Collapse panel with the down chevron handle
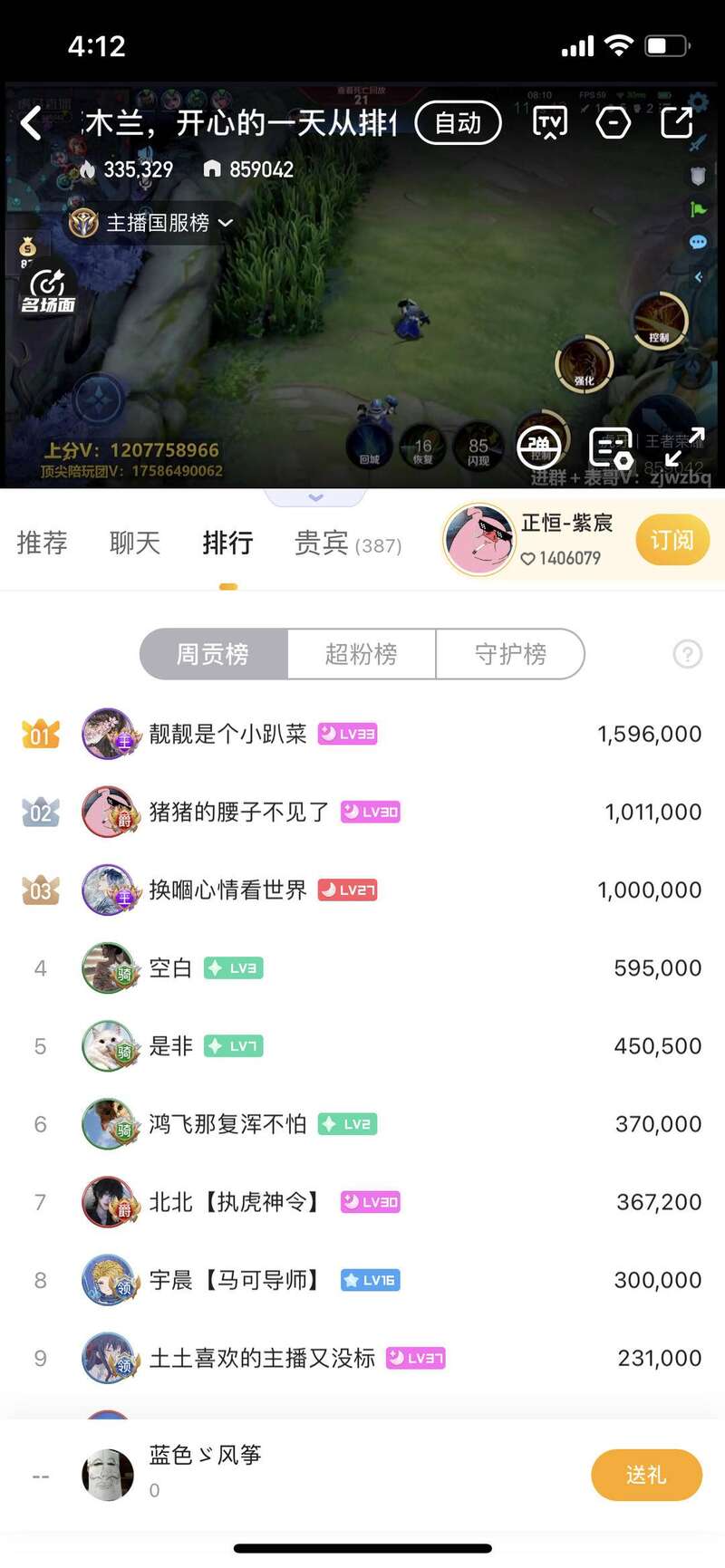725x1568 pixels. (x=315, y=498)
